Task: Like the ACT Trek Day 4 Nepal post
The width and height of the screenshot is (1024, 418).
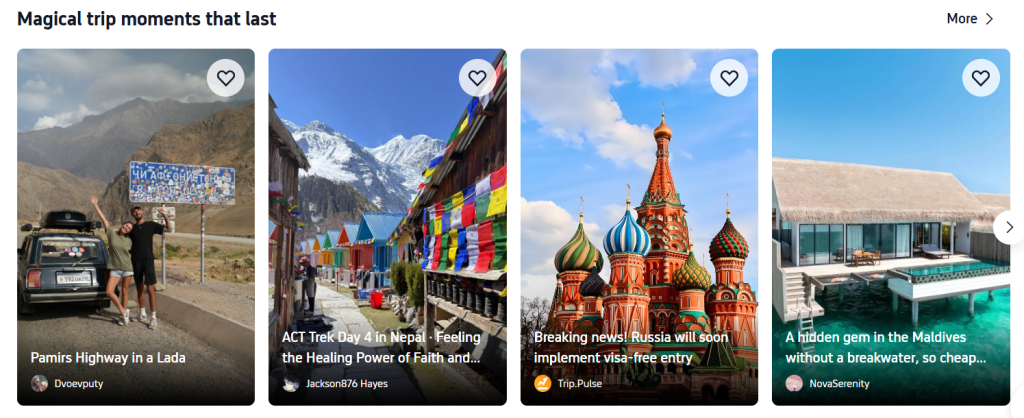Action: tap(477, 78)
